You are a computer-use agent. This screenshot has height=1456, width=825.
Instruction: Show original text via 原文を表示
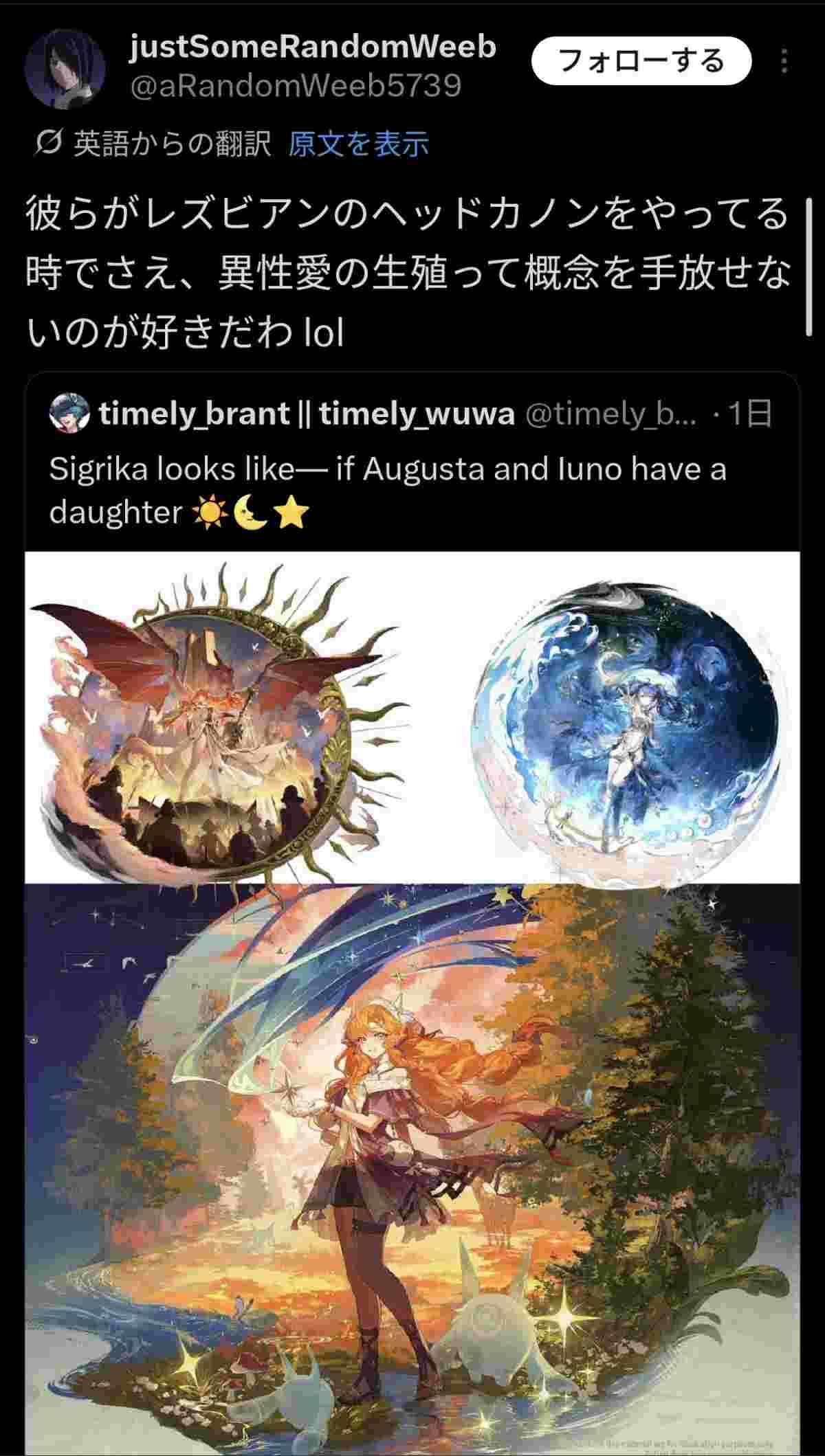tap(358, 144)
